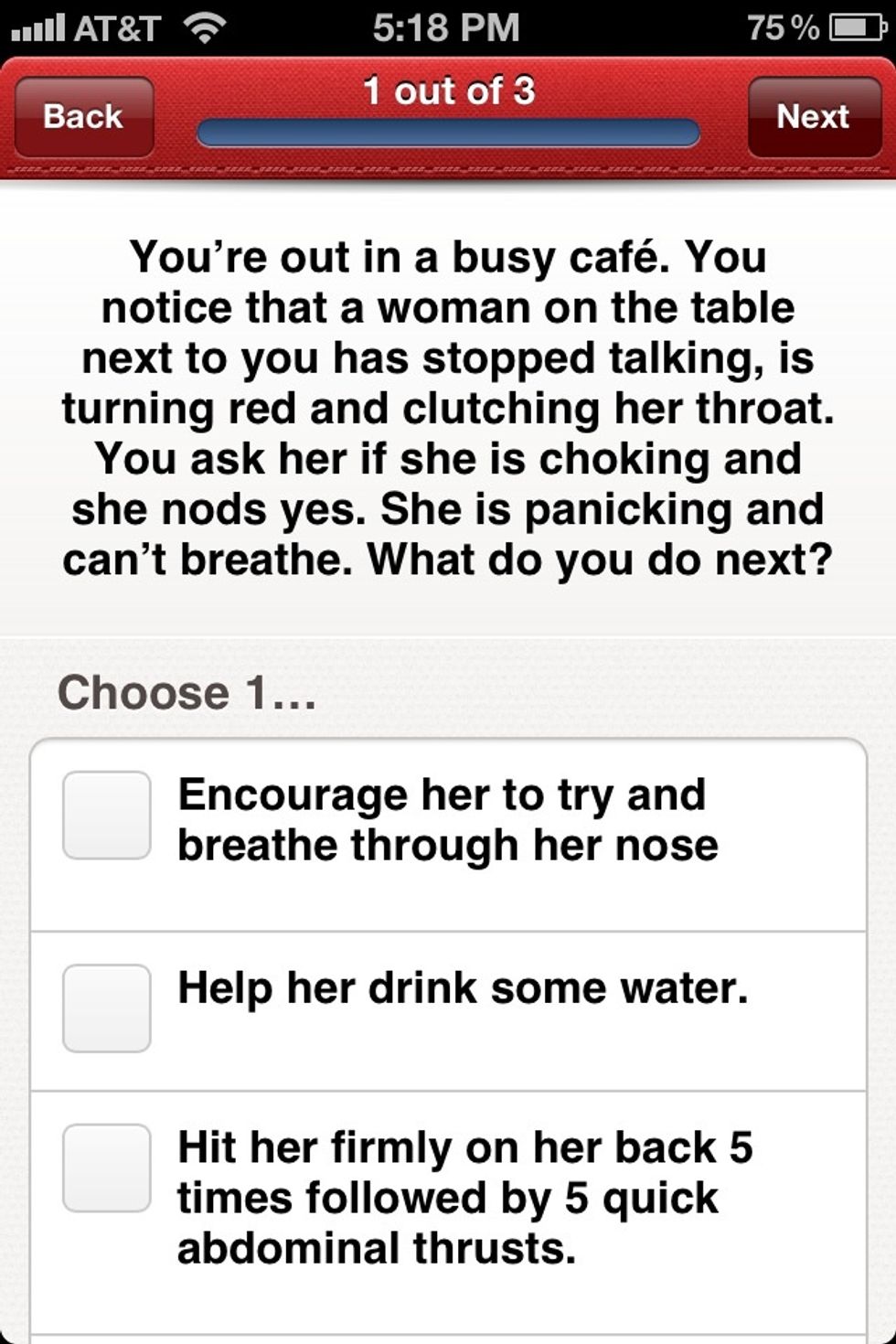Select 'Encourage her to breathe through her nose'

[107, 815]
